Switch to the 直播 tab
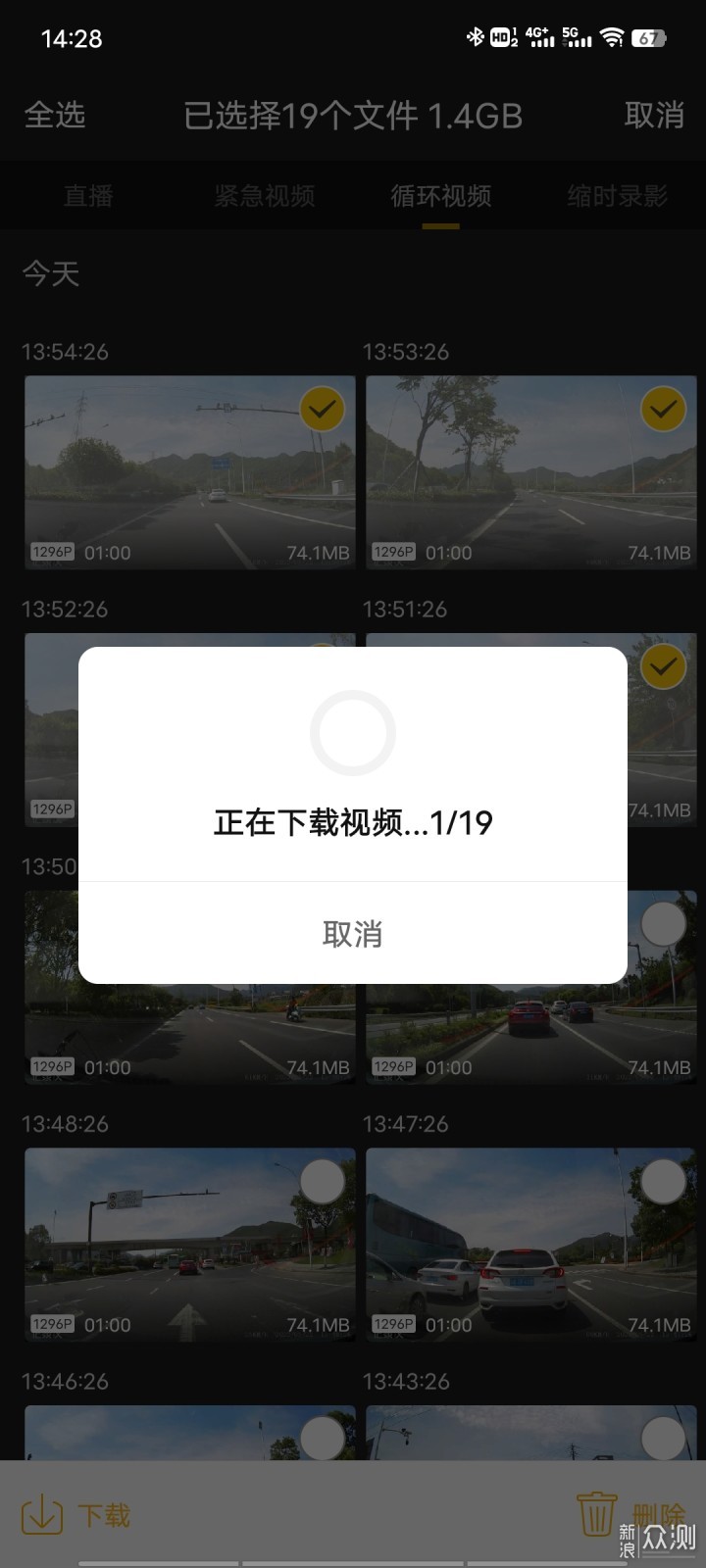Image resolution: width=706 pixels, height=1568 pixels. pos(88,196)
